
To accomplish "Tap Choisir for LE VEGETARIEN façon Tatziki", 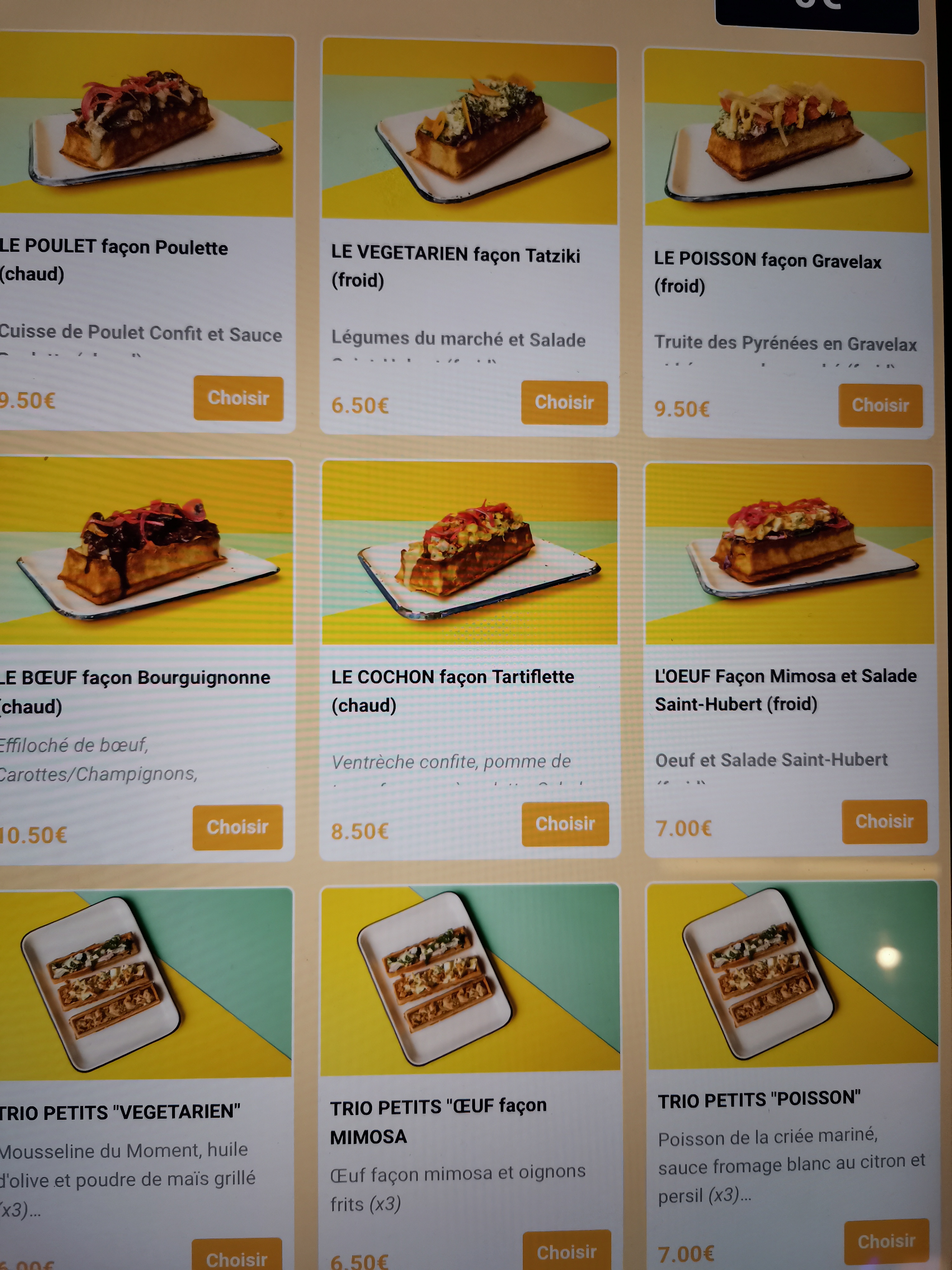I will point(564,403).
